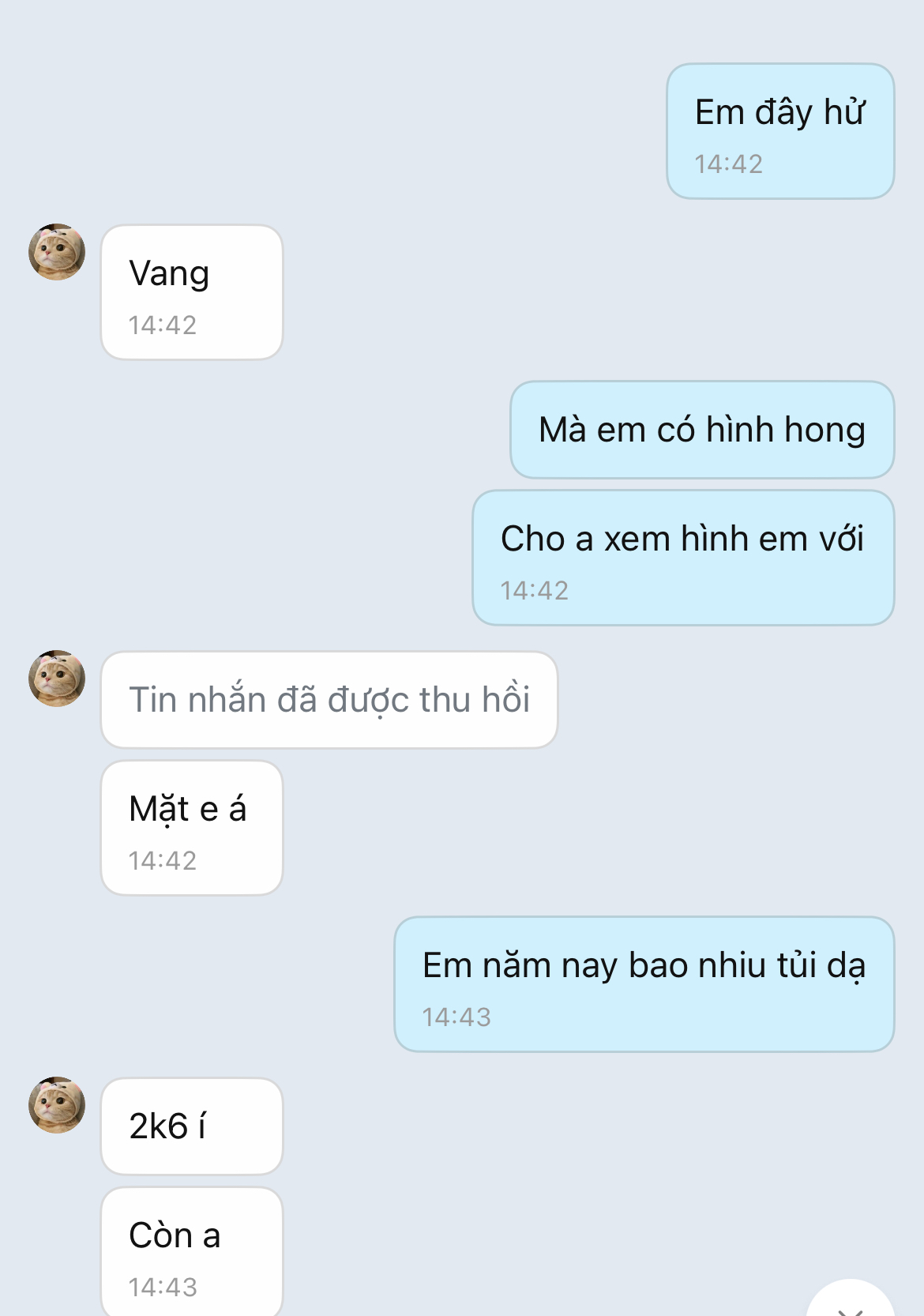Jump to latest messages with the down-arrow button

pyautogui.click(x=850, y=1303)
